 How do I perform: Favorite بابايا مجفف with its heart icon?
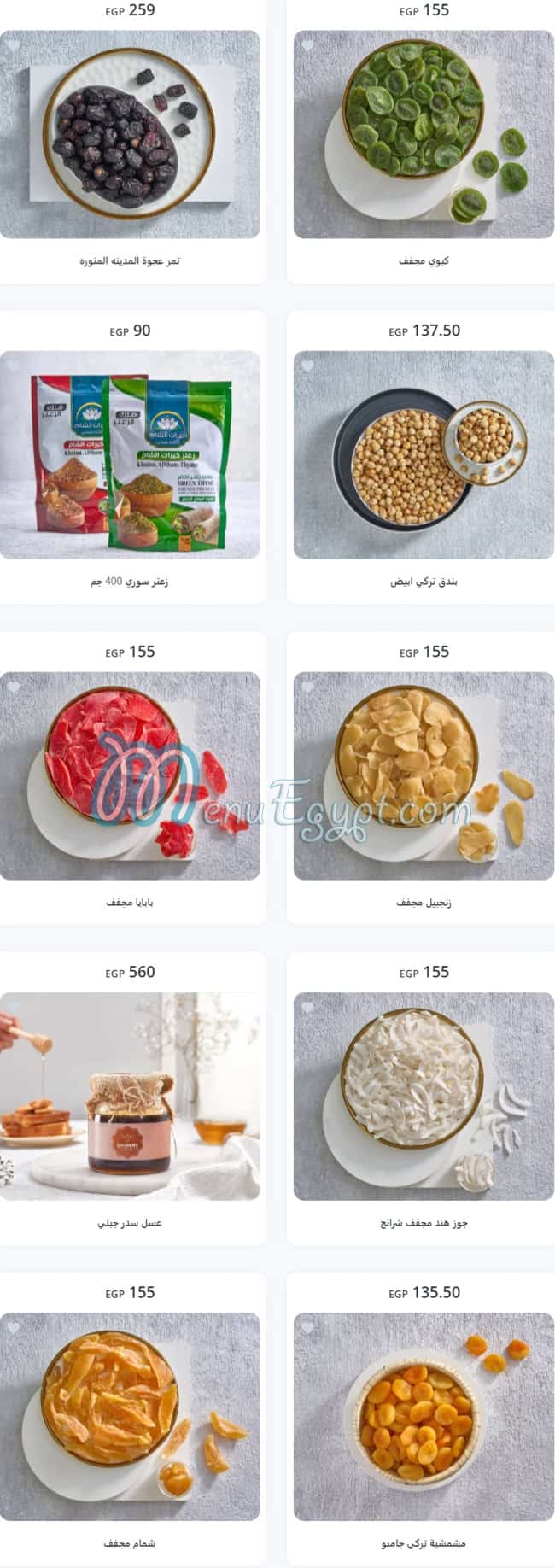click(14, 686)
